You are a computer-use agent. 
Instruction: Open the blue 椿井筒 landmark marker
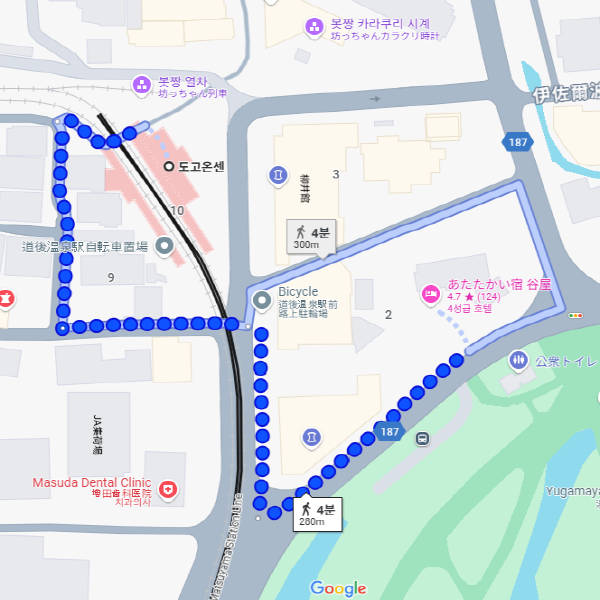coord(276,175)
